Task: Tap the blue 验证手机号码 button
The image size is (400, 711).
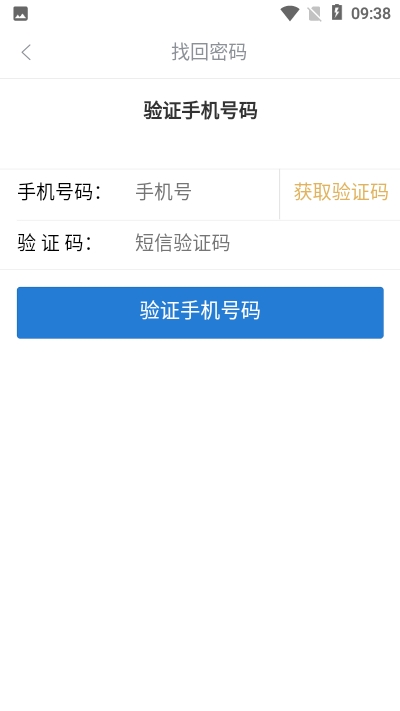Action: point(200,312)
